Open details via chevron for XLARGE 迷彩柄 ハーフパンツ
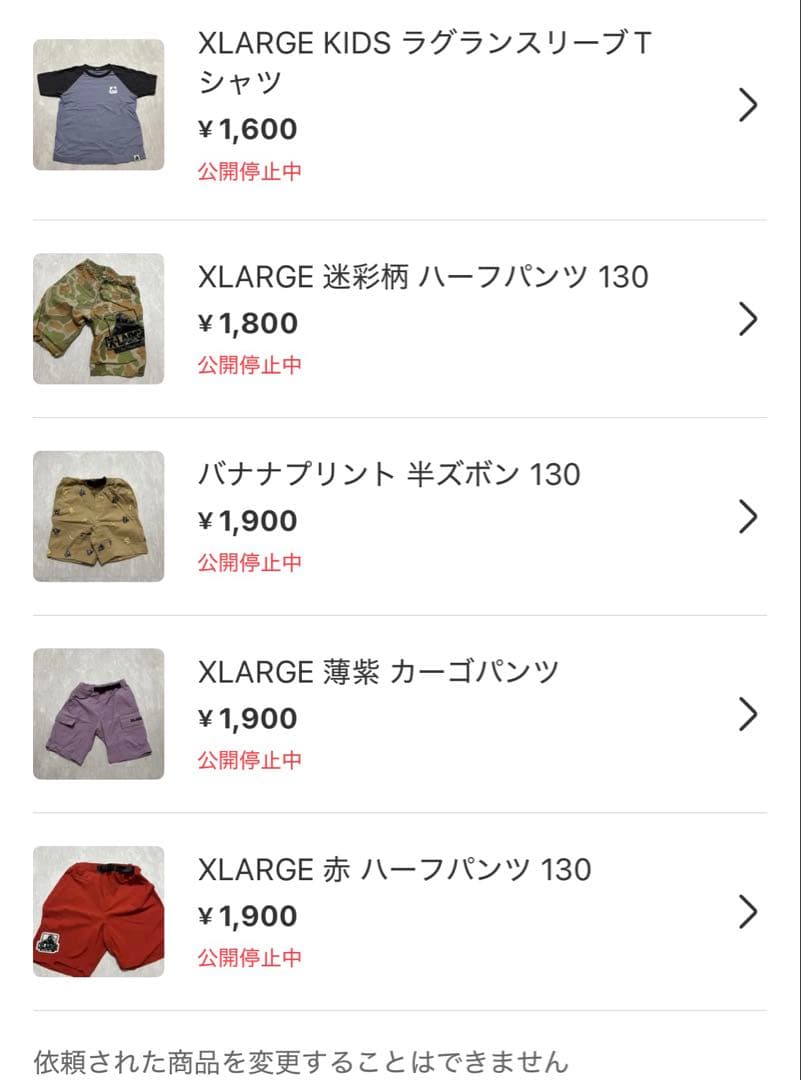The image size is (801, 1080). click(748, 318)
